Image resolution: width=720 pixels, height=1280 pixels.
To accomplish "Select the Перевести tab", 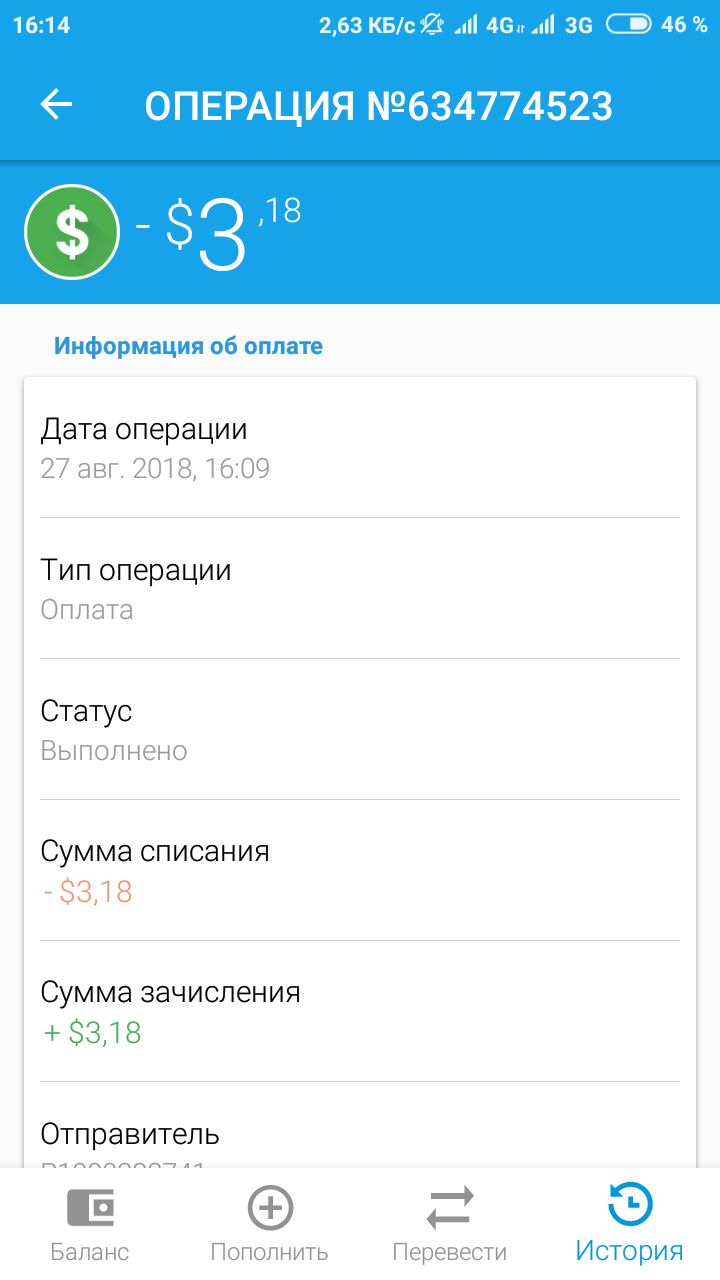I will coord(450,1224).
